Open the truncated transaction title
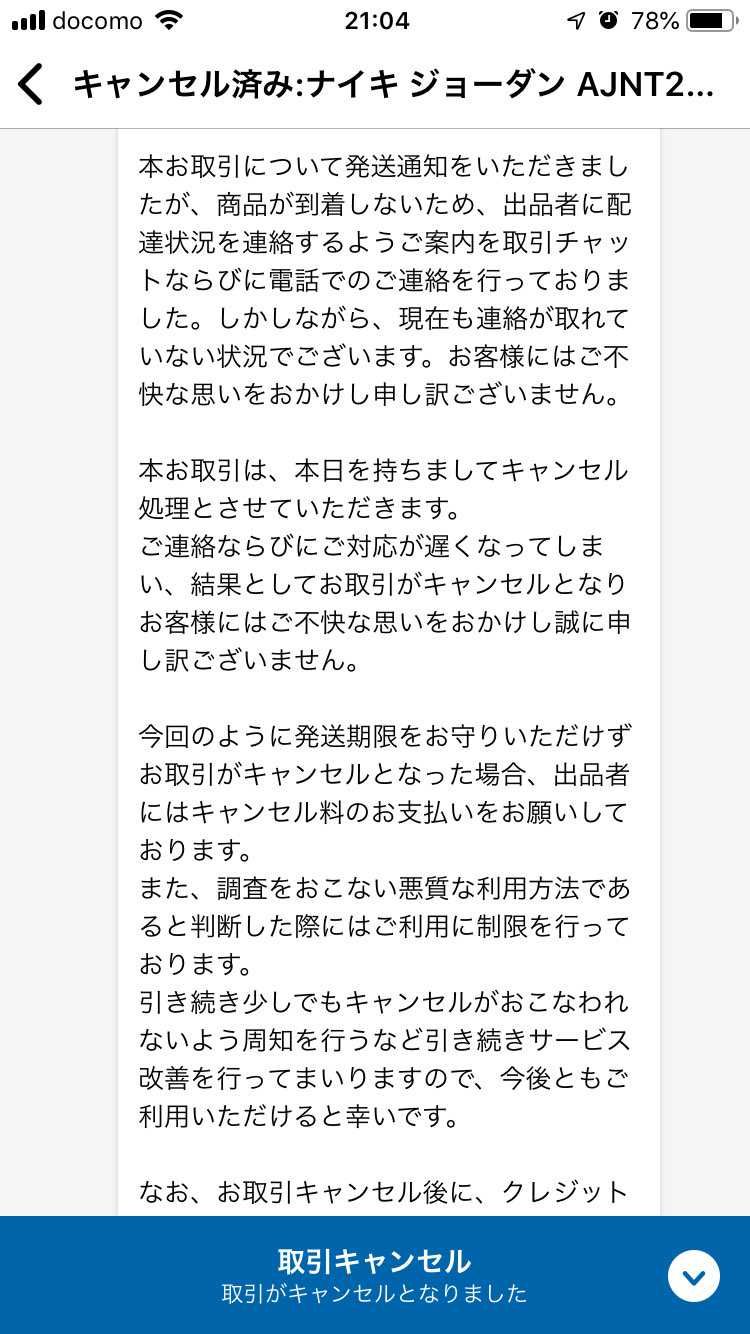Viewport: 750px width, 1334px height. pyautogui.click(x=400, y=87)
